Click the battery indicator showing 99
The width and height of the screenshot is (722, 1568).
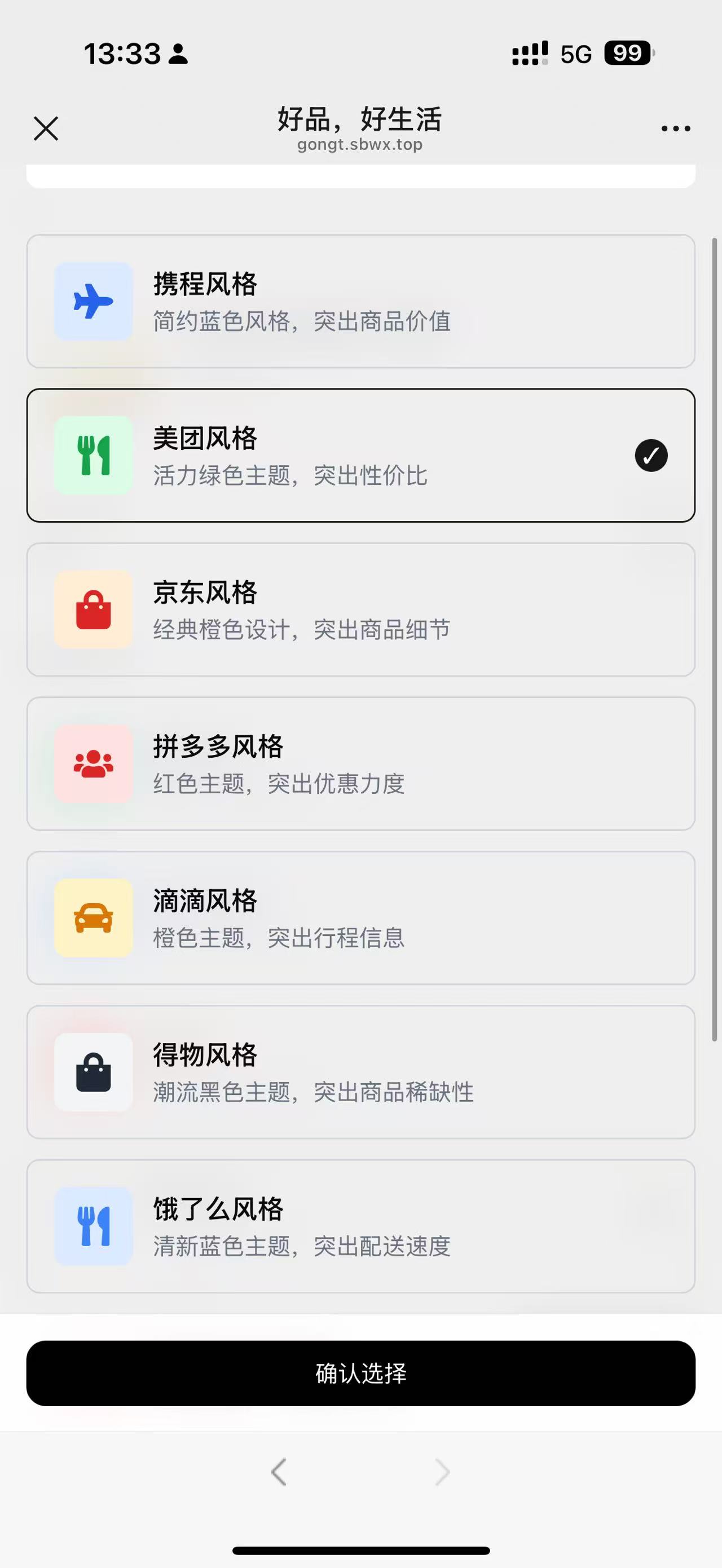628,54
